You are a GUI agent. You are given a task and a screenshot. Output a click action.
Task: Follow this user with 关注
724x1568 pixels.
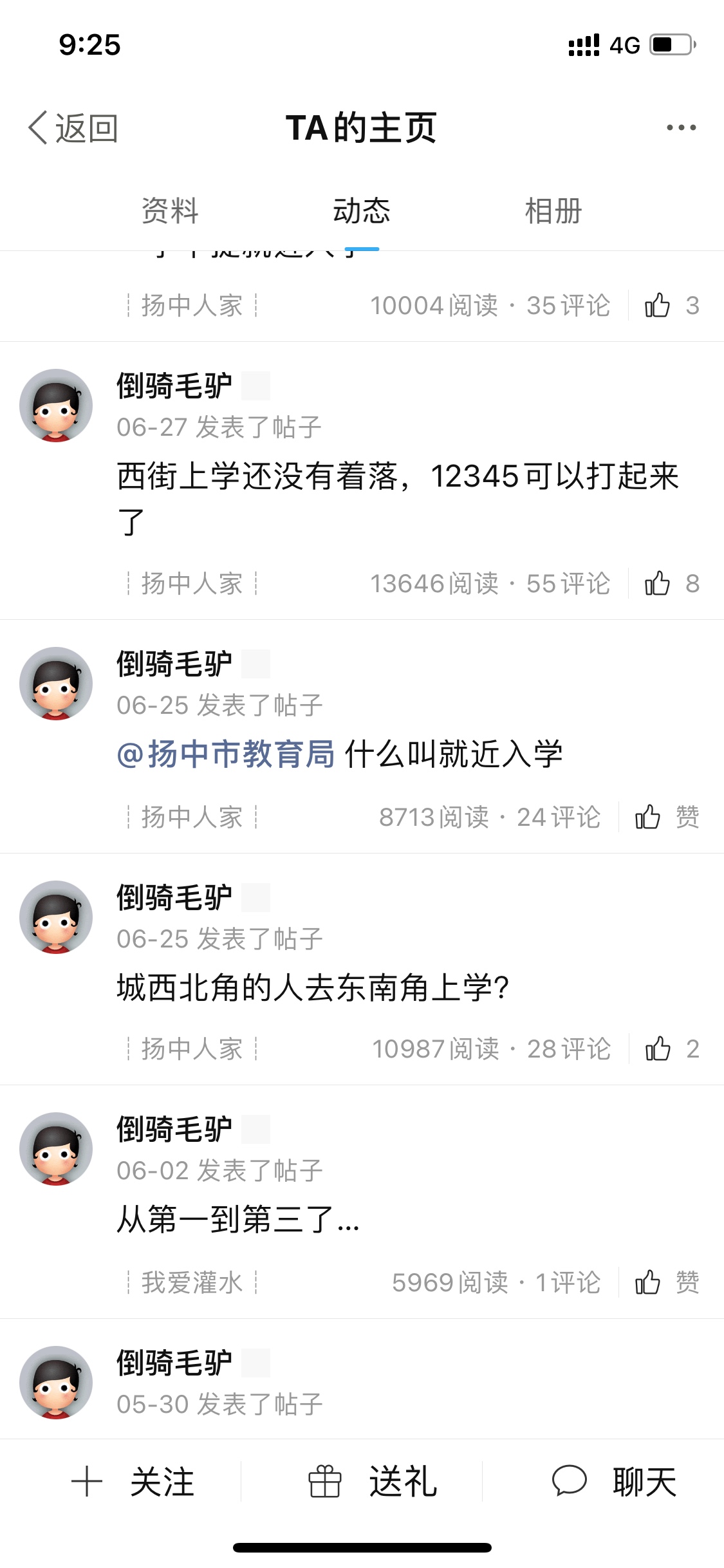(x=133, y=1482)
